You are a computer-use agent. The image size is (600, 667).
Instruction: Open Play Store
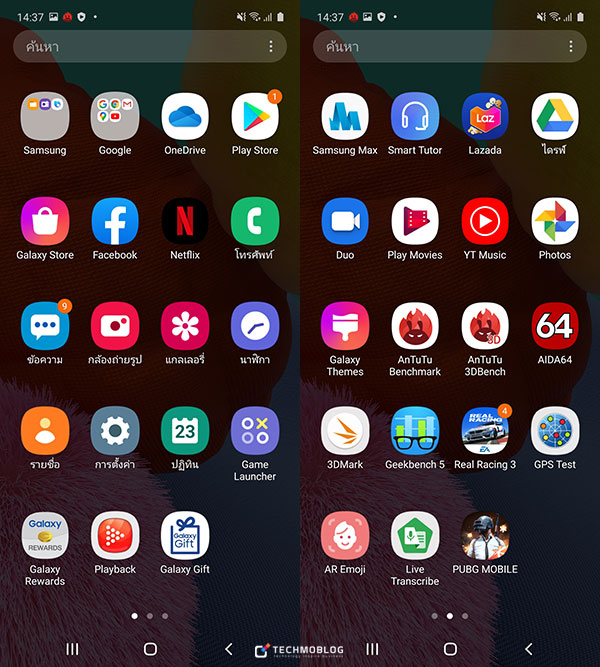click(255, 117)
